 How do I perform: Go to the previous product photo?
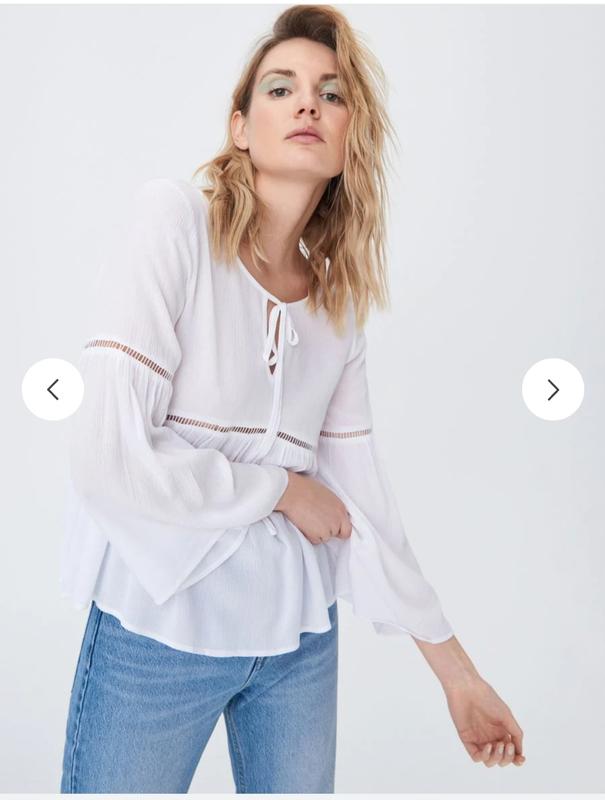[53, 389]
